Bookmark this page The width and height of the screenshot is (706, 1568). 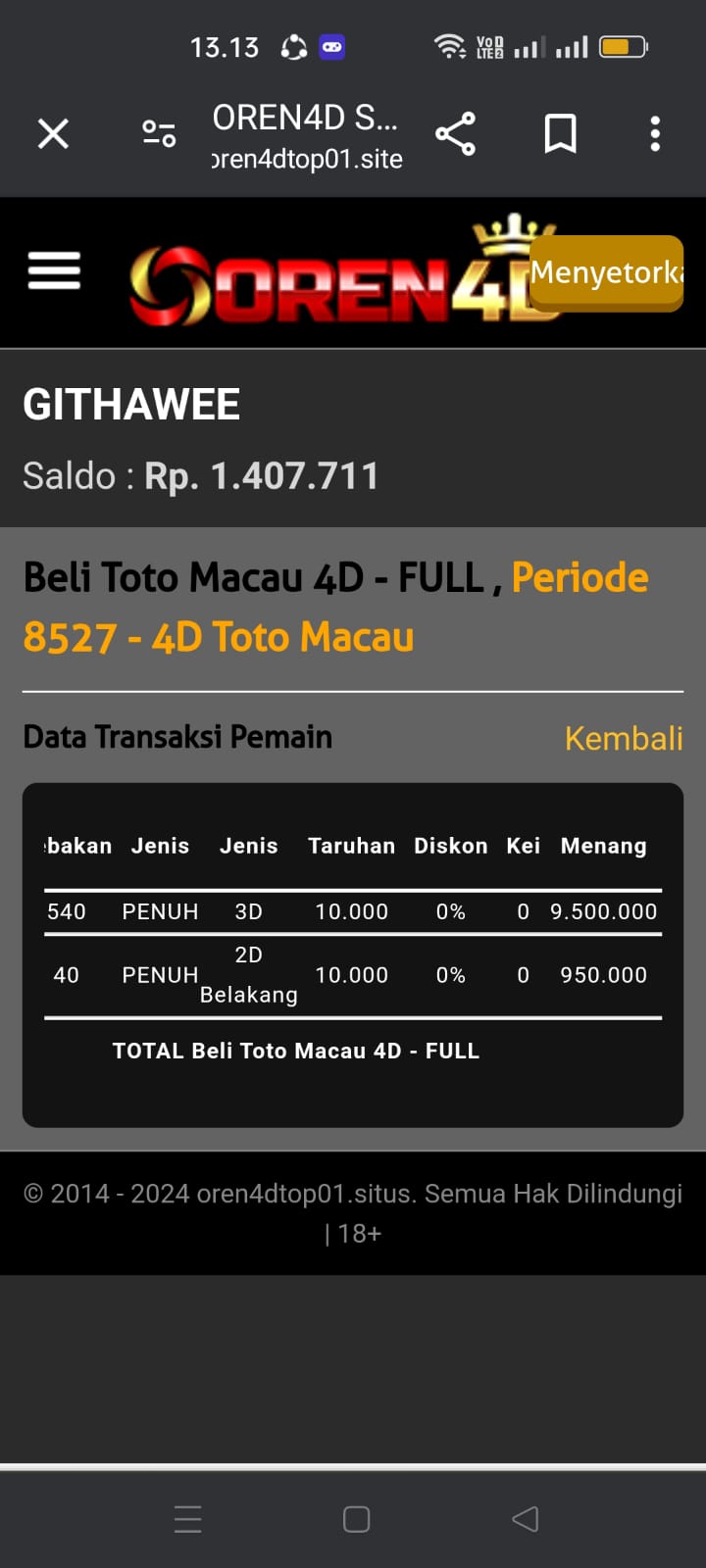560,133
